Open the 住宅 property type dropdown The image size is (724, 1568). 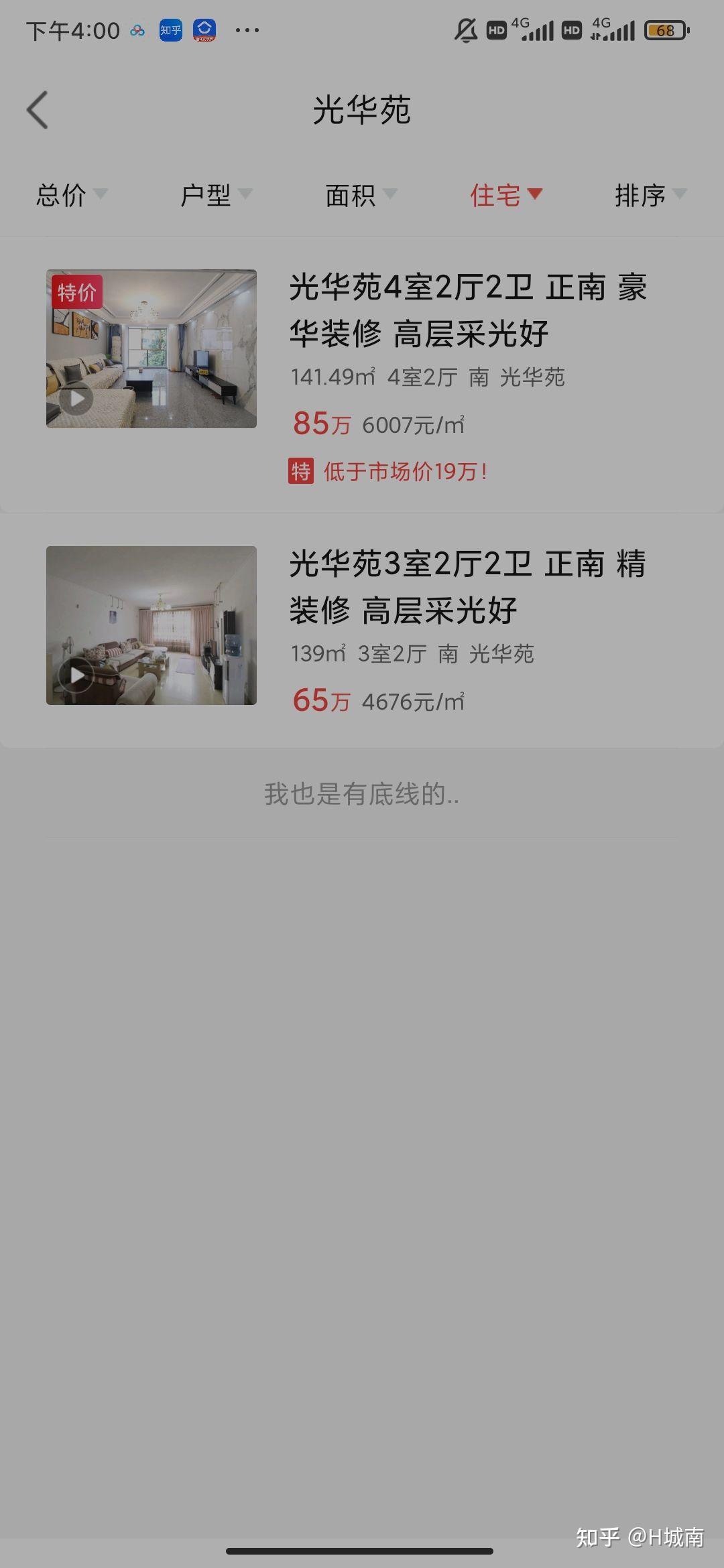(x=505, y=195)
